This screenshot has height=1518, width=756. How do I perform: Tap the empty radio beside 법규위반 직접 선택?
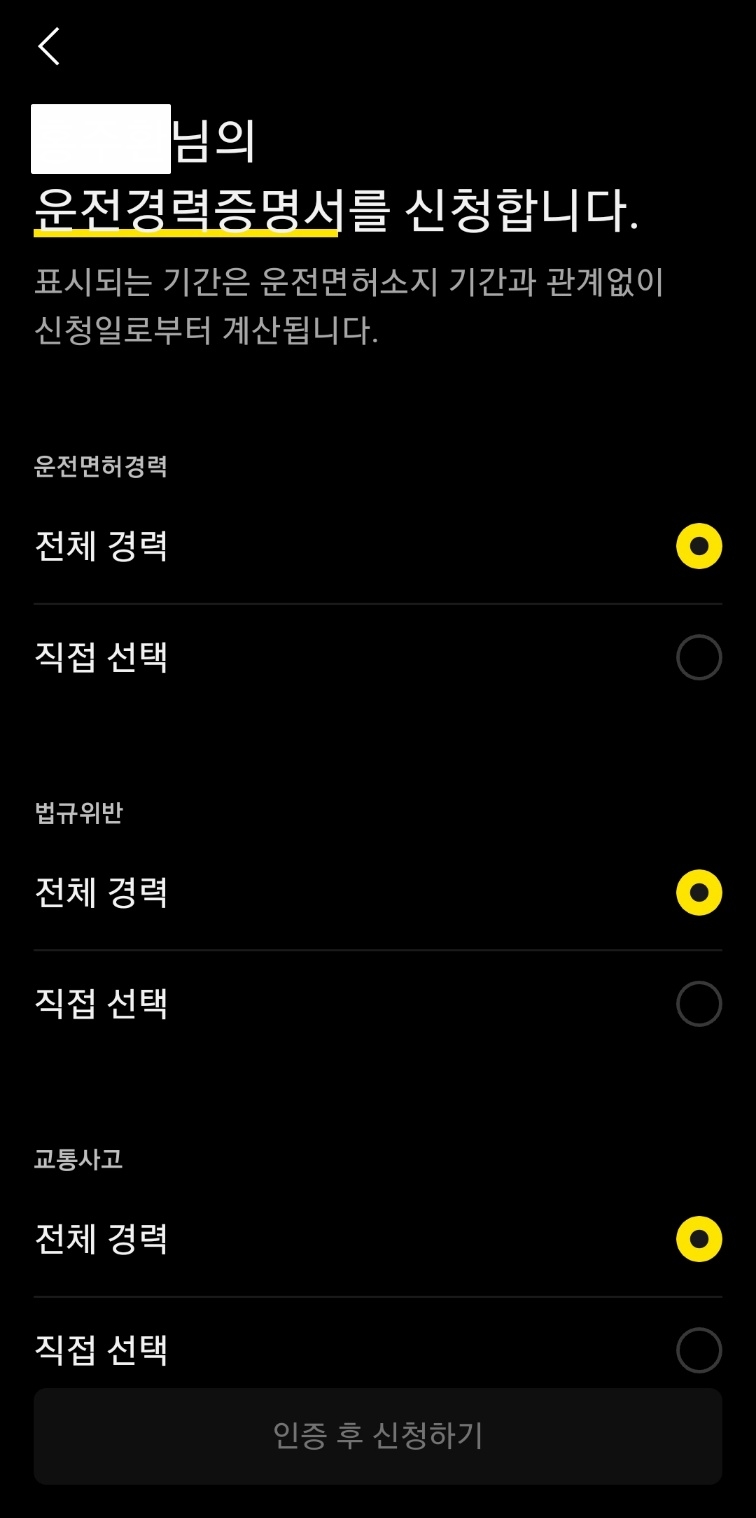699,1004
